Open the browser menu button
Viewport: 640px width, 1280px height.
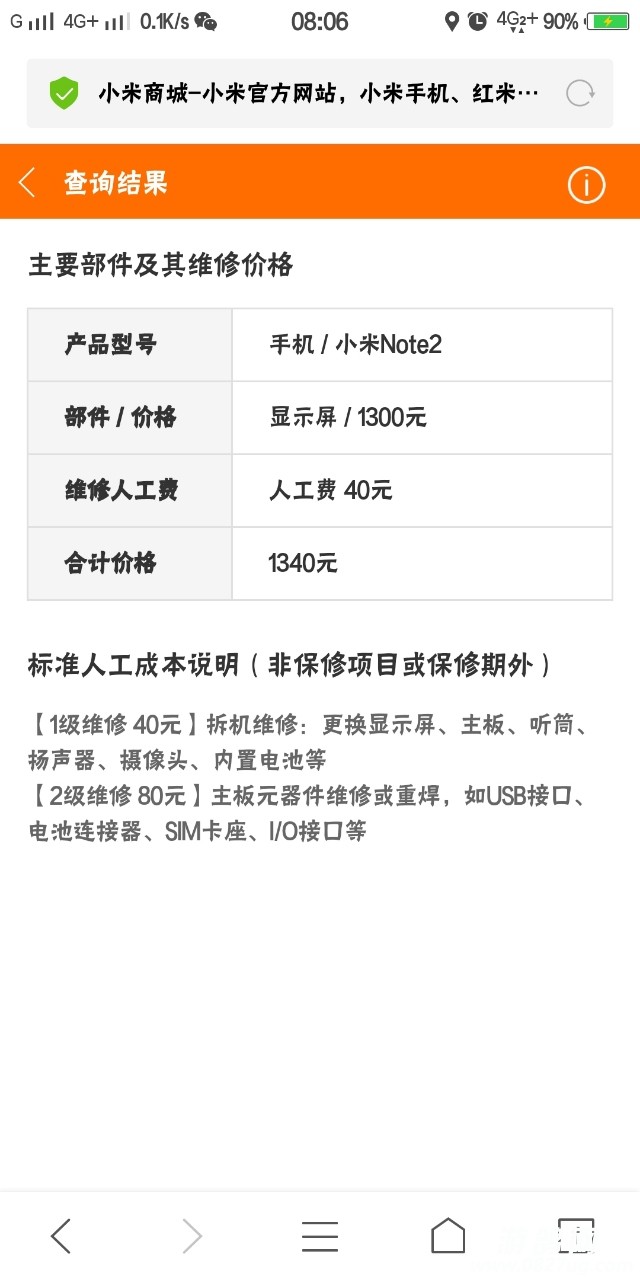320,1236
